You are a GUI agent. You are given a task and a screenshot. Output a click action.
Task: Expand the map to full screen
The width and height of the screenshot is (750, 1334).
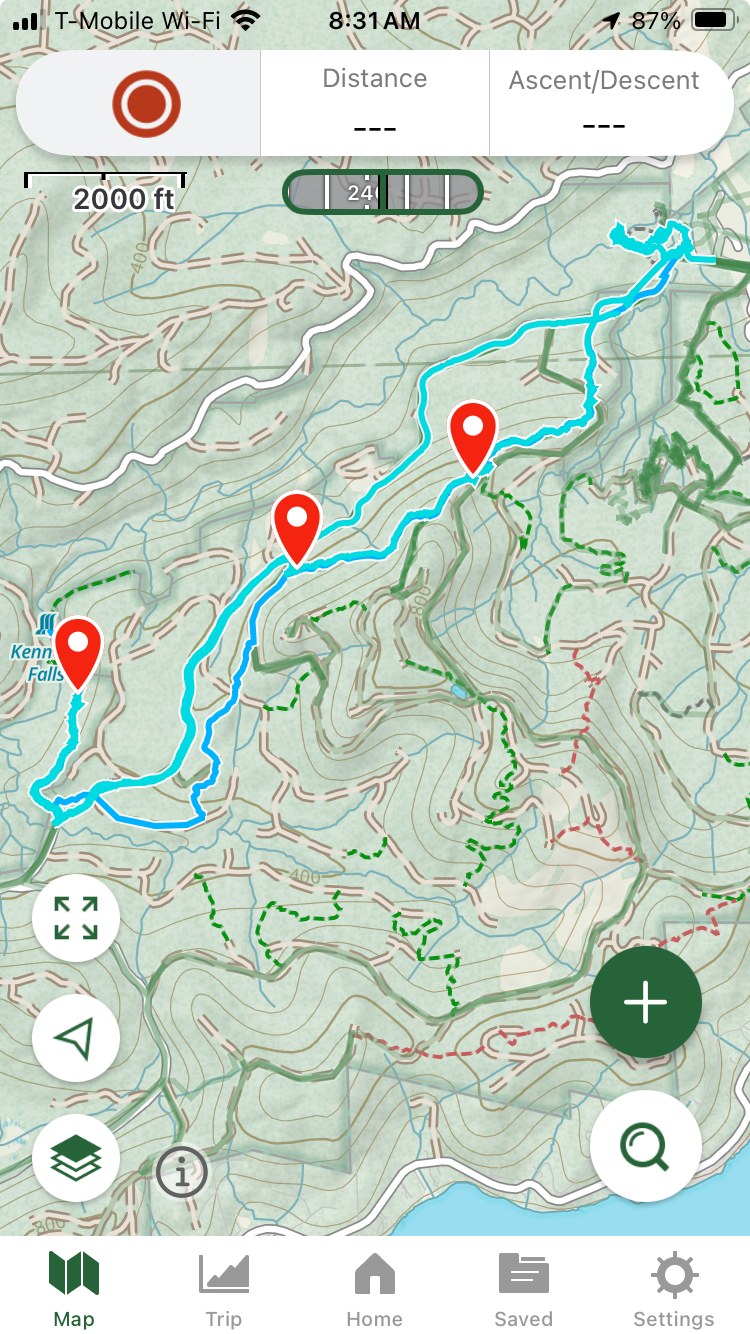click(76, 918)
